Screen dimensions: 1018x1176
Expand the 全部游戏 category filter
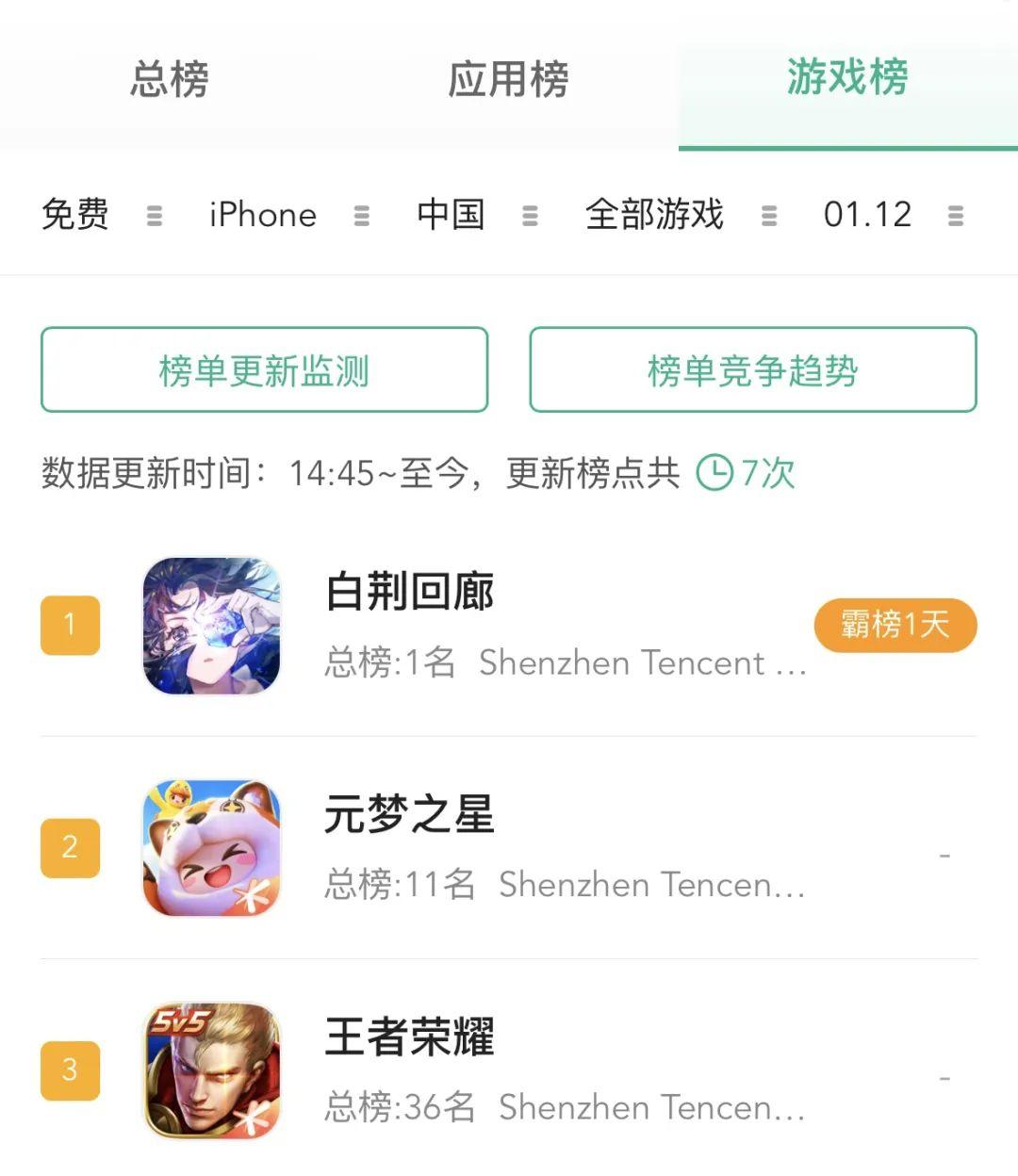coord(680,215)
